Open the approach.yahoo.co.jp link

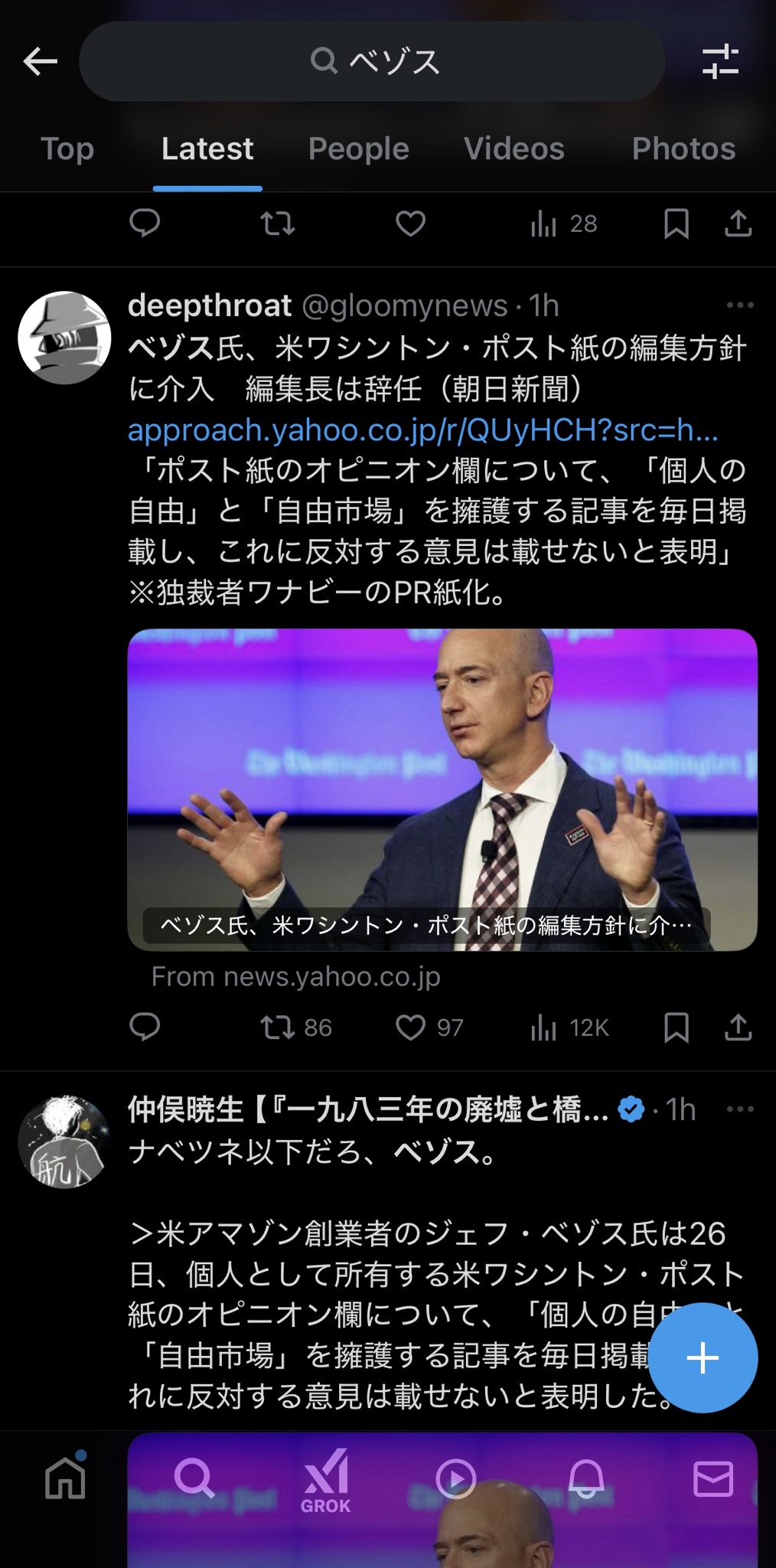pyautogui.click(x=422, y=430)
